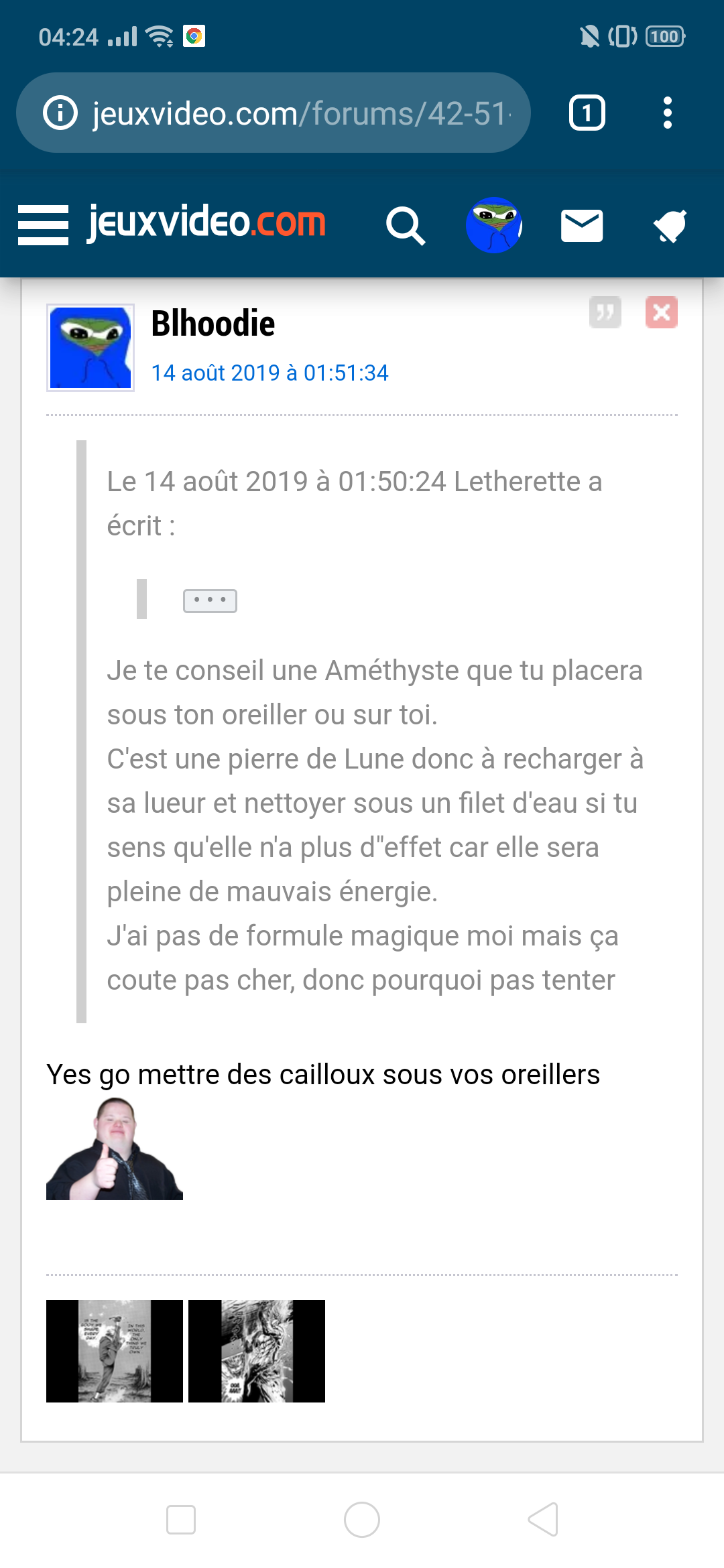Show open browser tabs
724x1568 pixels.
click(x=587, y=113)
